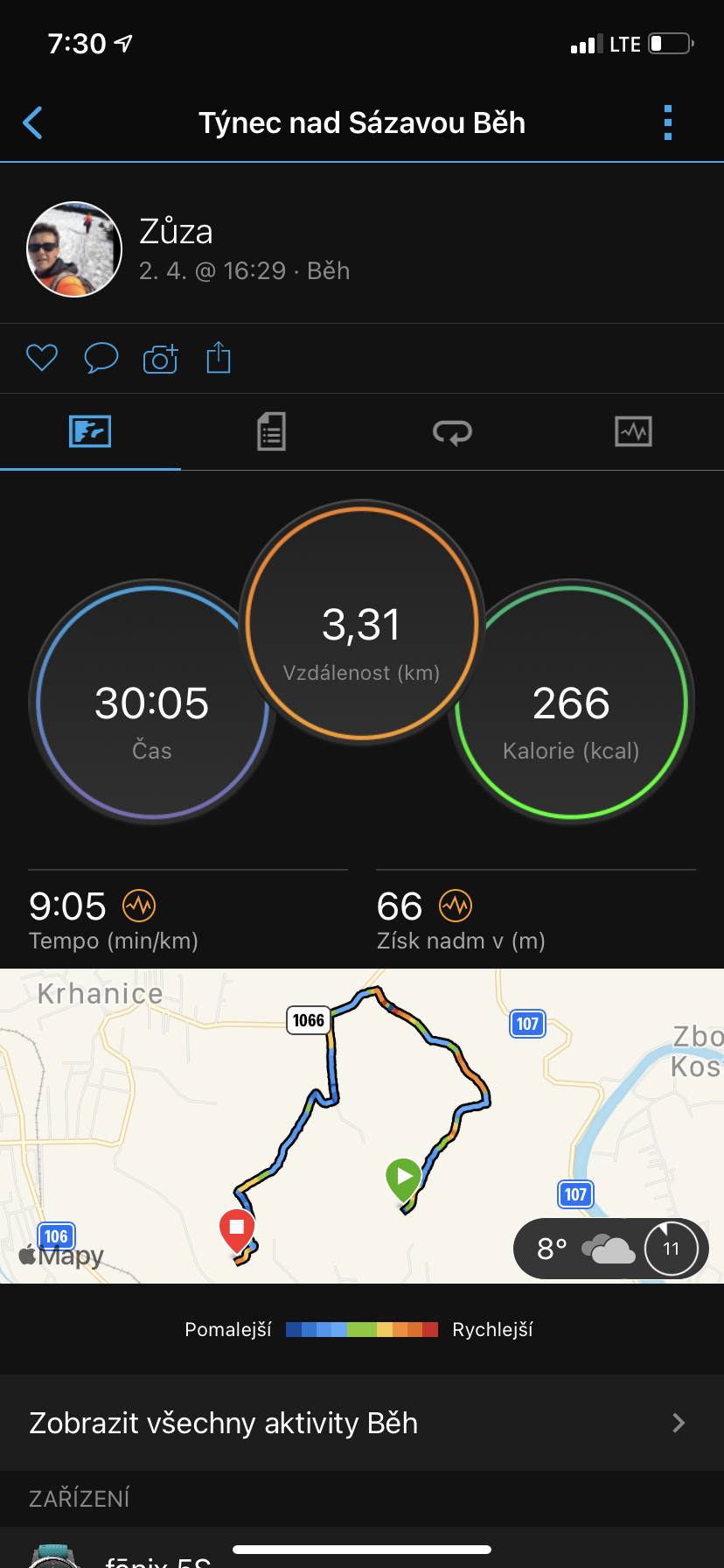724x1568 pixels.
Task: Select the overview tab
Action: point(90,431)
